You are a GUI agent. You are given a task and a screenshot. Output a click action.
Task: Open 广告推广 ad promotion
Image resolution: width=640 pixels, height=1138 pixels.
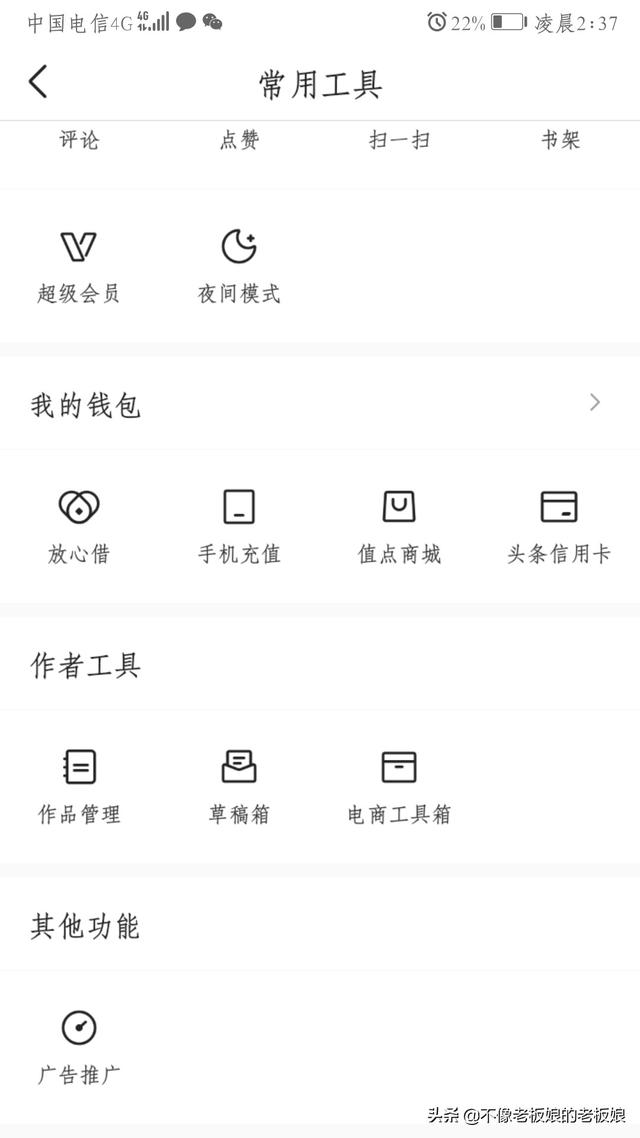79,1046
